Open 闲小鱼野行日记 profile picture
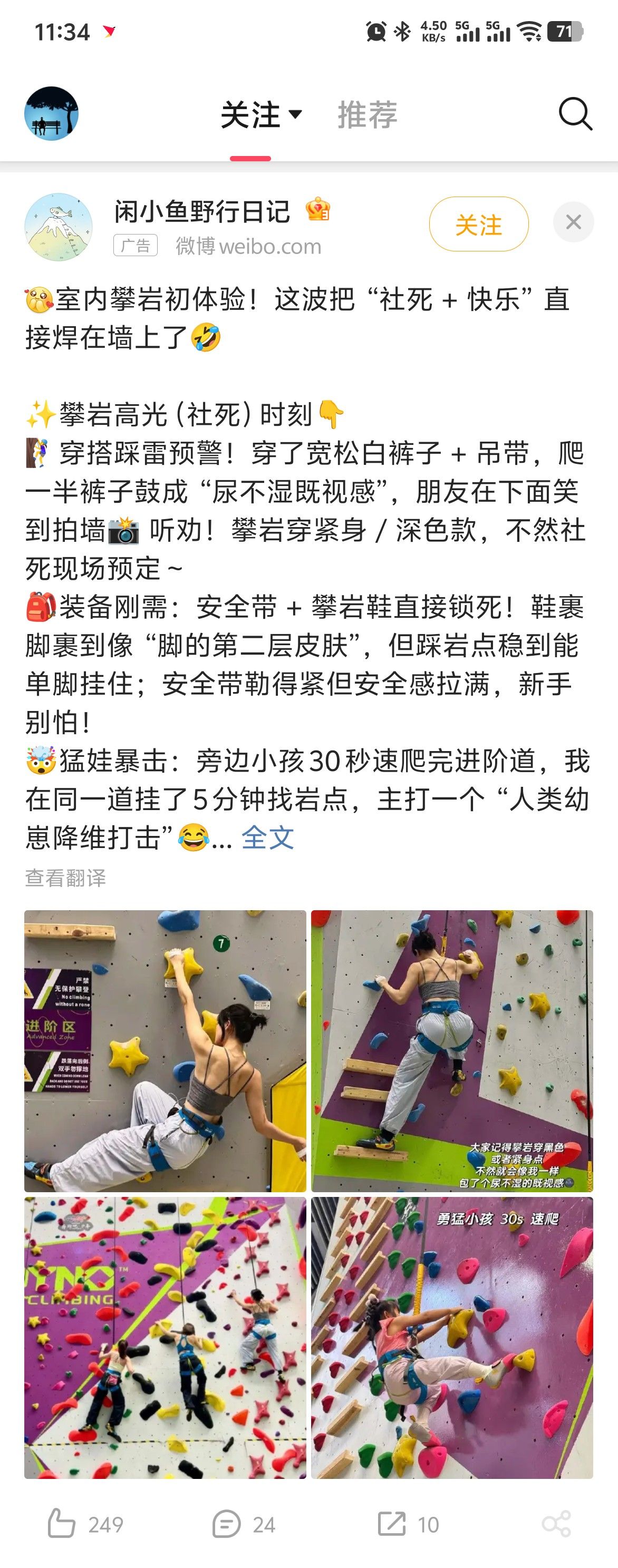 coord(59,227)
